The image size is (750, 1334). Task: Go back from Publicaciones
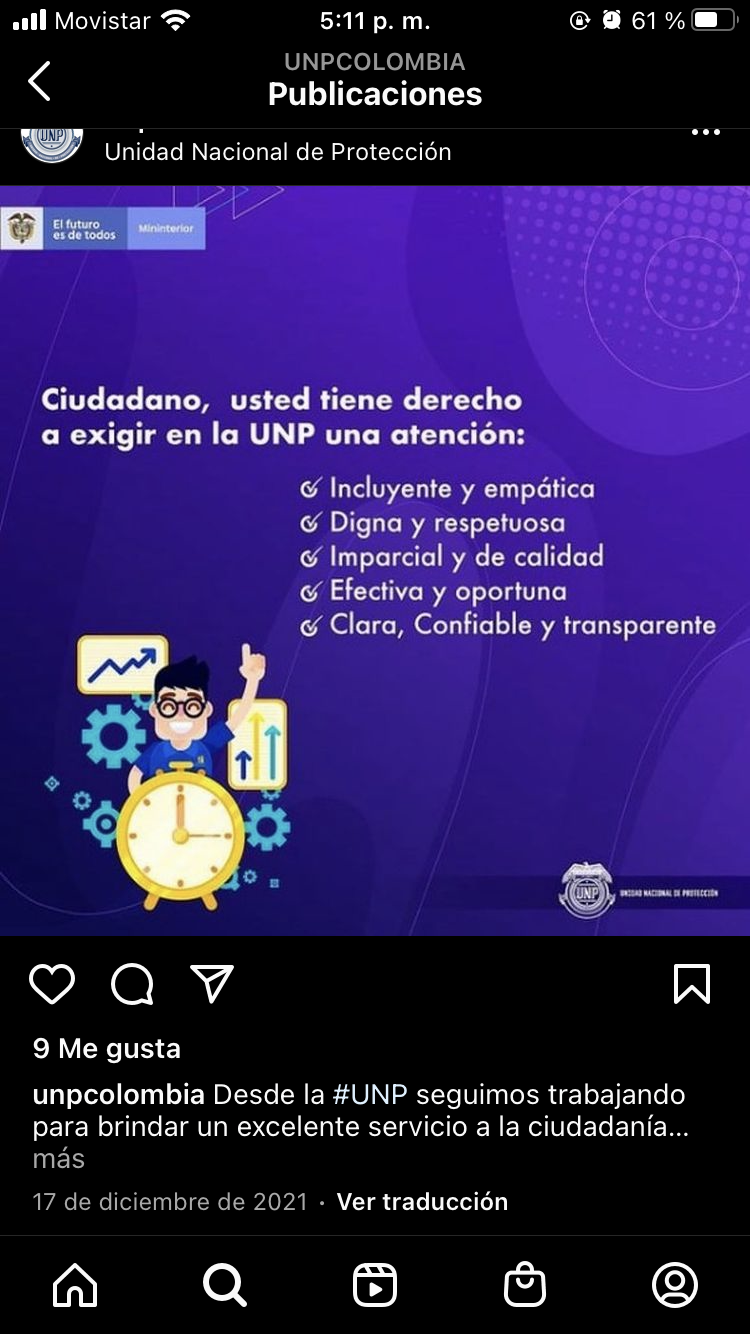coord(39,81)
